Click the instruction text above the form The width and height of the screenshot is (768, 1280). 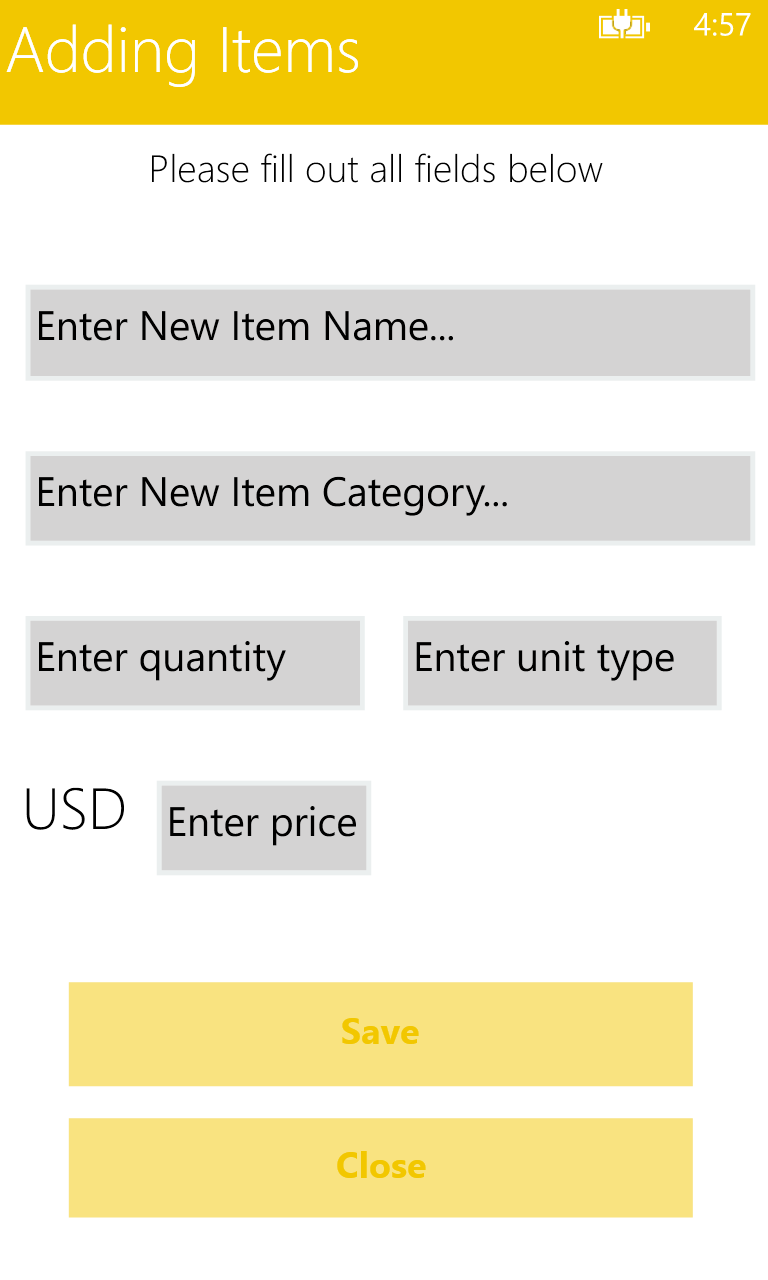click(x=376, y=169)
